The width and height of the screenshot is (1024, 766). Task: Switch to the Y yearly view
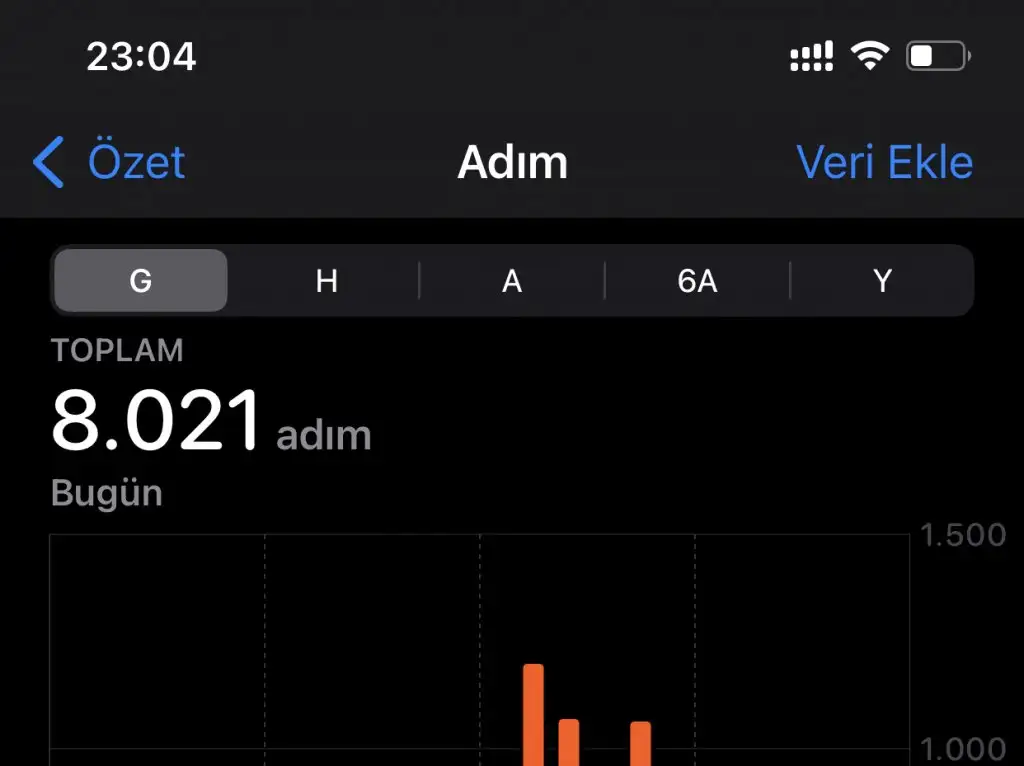(x=882, y=281)
